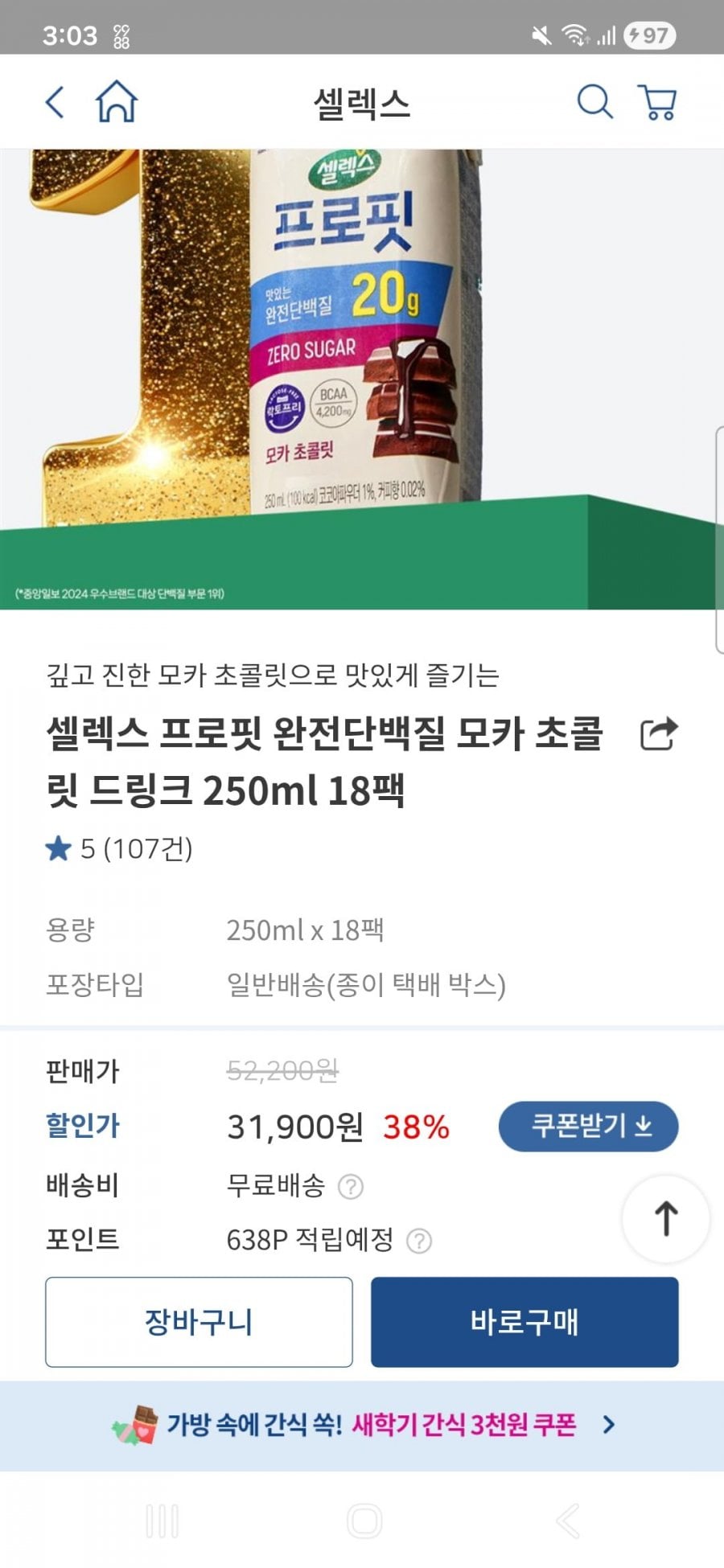Open help icon beside 638P 적립예정
The image size is (724, 1568).
(x=419, y=1241)
